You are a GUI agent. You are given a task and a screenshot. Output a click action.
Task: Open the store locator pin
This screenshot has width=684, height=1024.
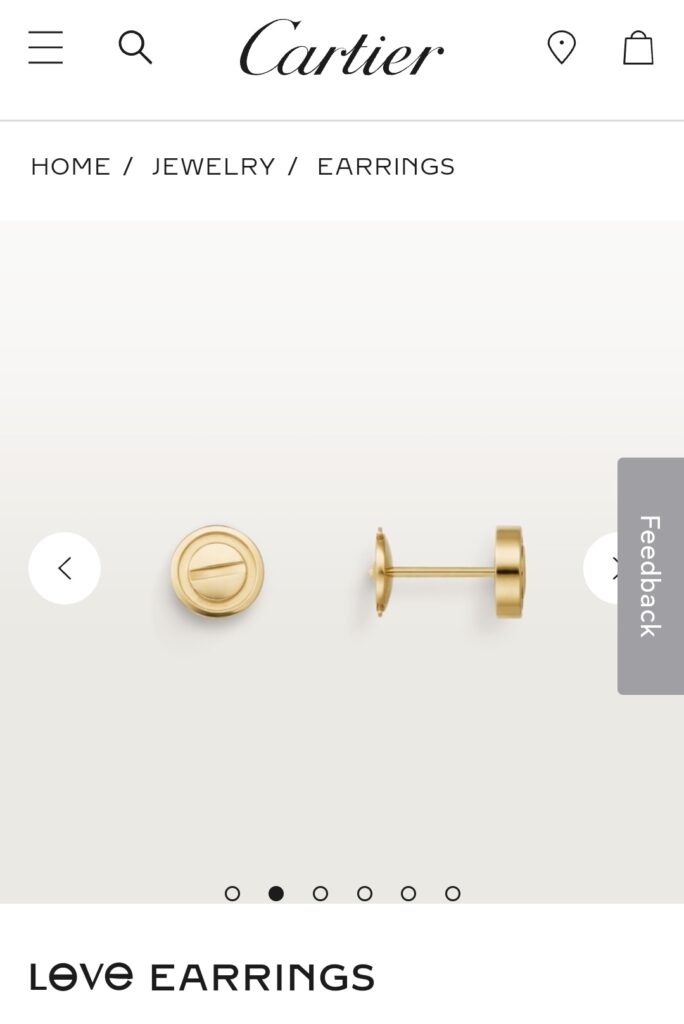point(561,47)
